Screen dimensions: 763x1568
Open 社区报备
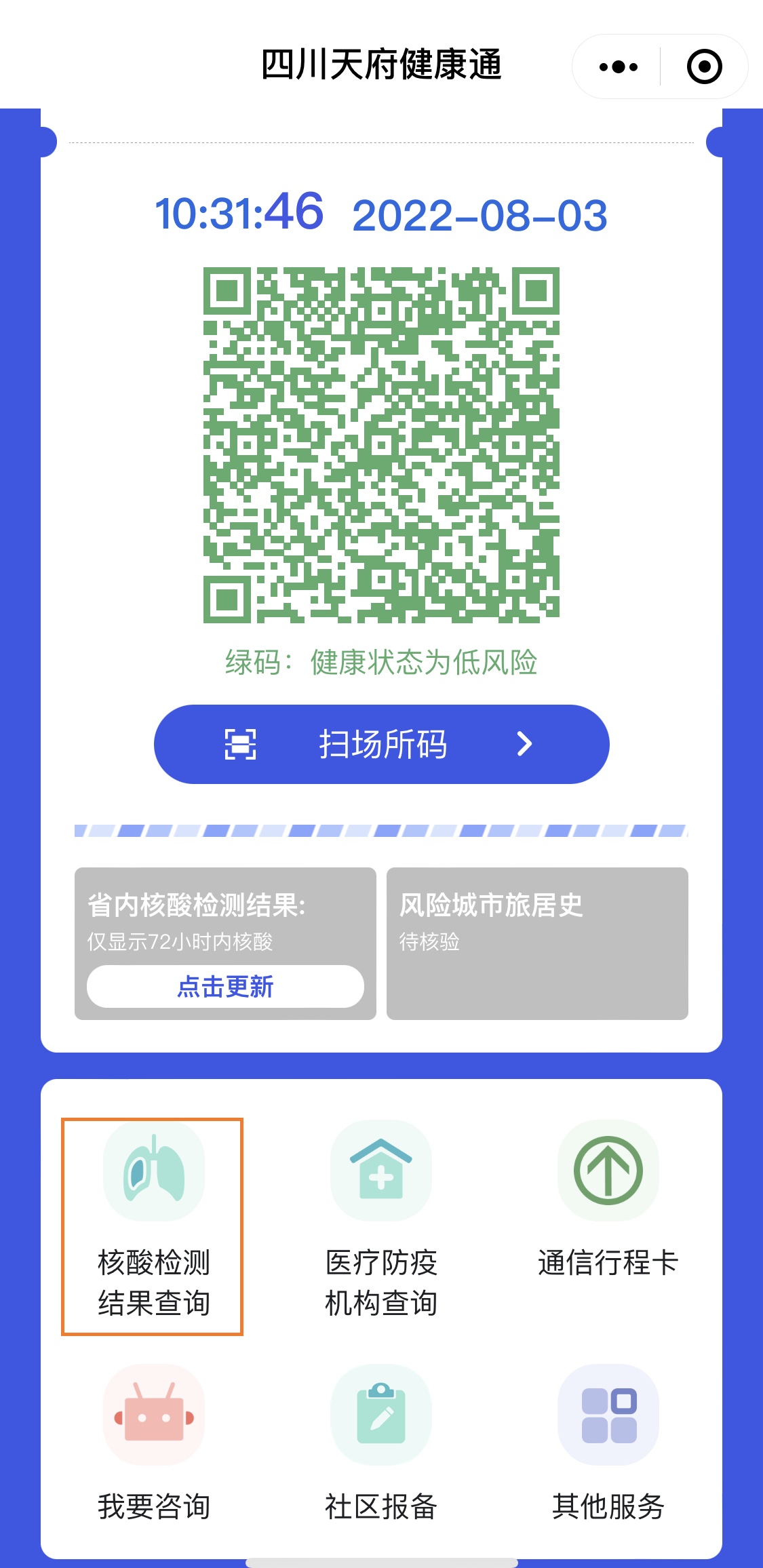(380, 1443)
